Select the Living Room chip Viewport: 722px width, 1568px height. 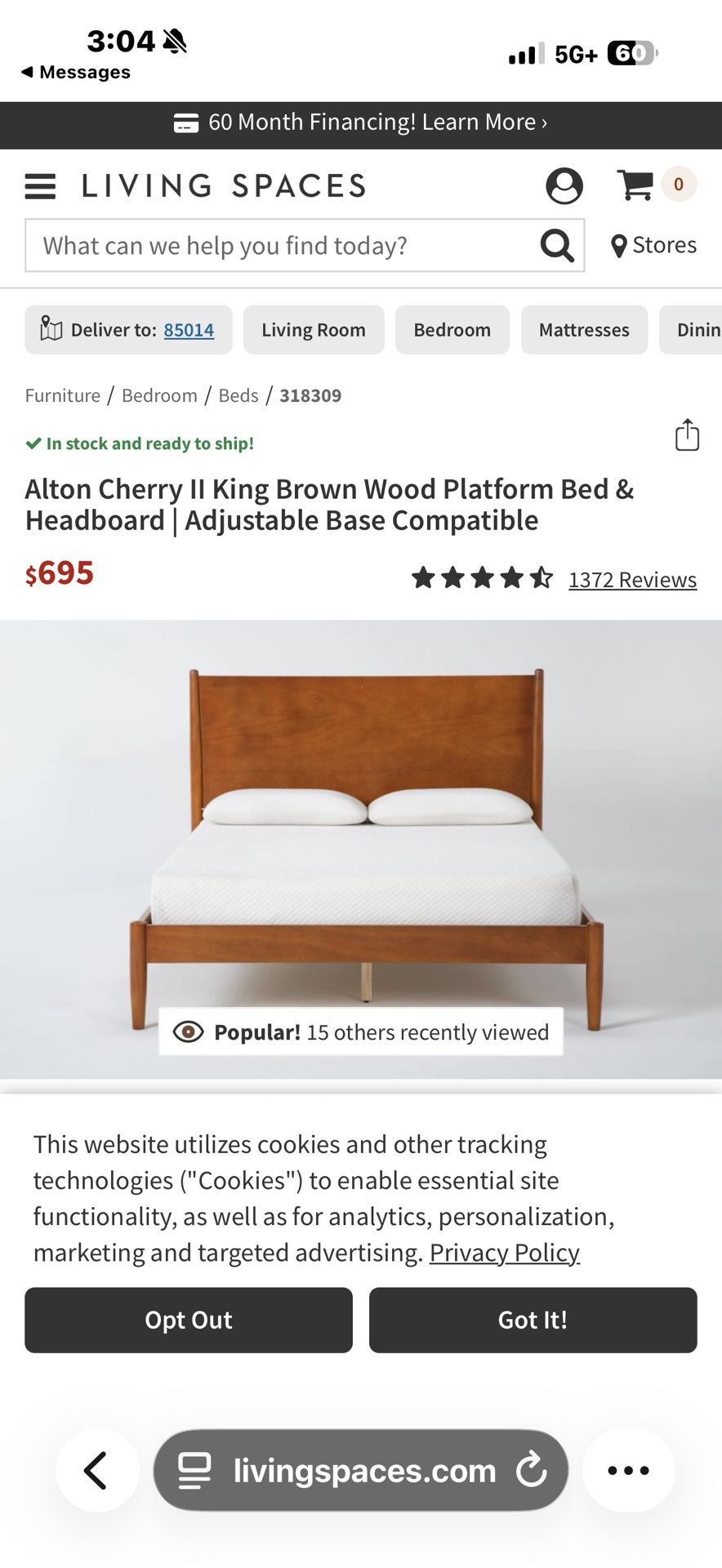314,330
